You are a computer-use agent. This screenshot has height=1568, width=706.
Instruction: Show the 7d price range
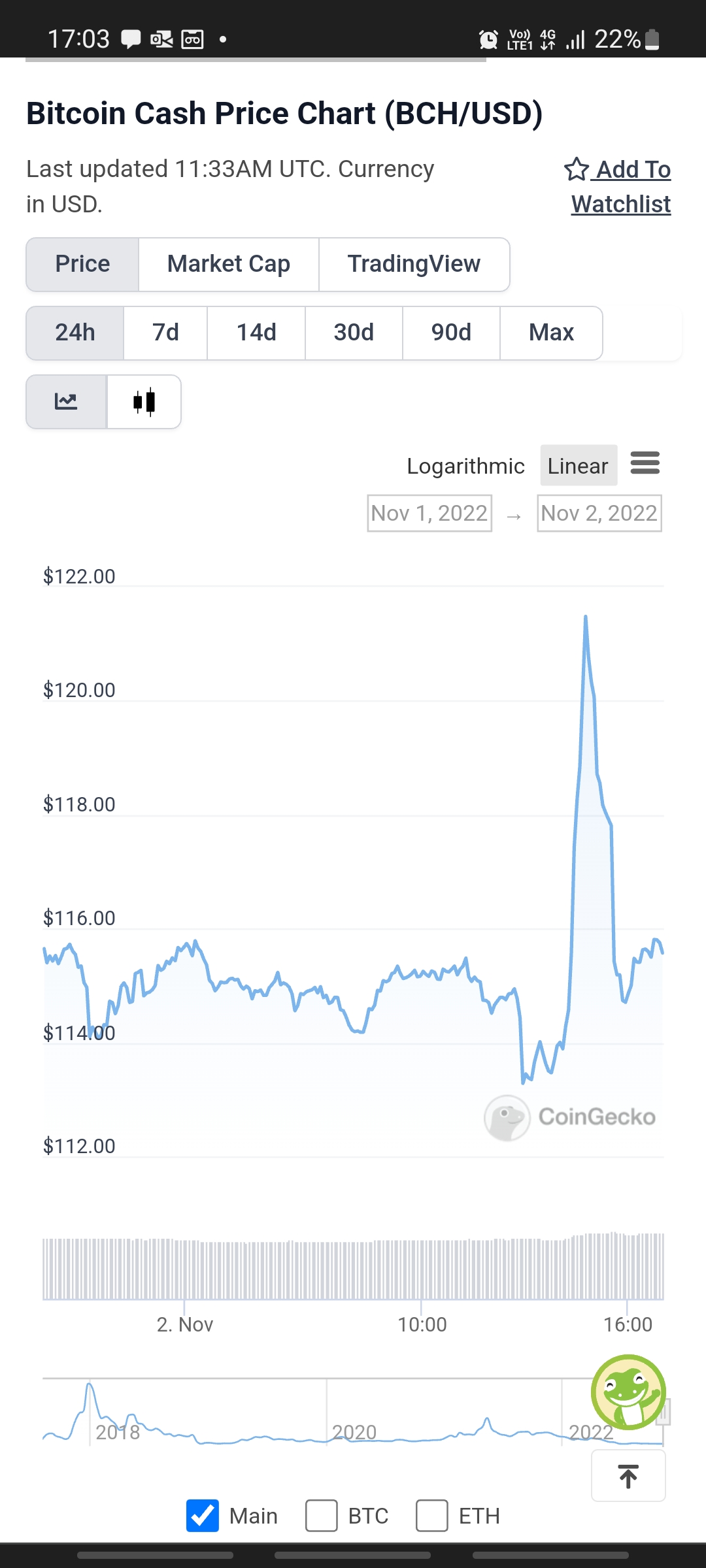pos(165,333)
